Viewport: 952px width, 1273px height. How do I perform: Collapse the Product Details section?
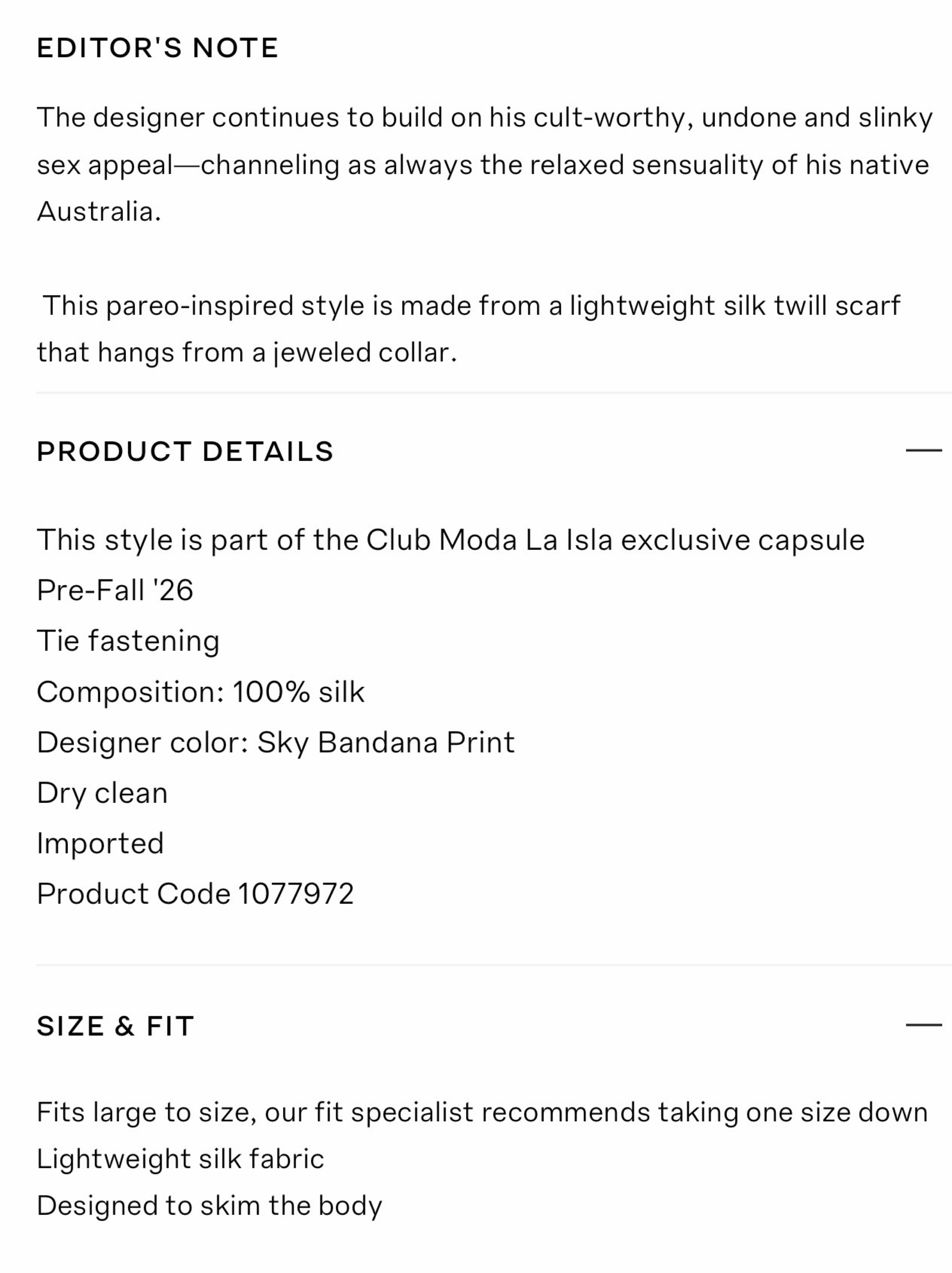pyautogui.click(x=923, y=450)
